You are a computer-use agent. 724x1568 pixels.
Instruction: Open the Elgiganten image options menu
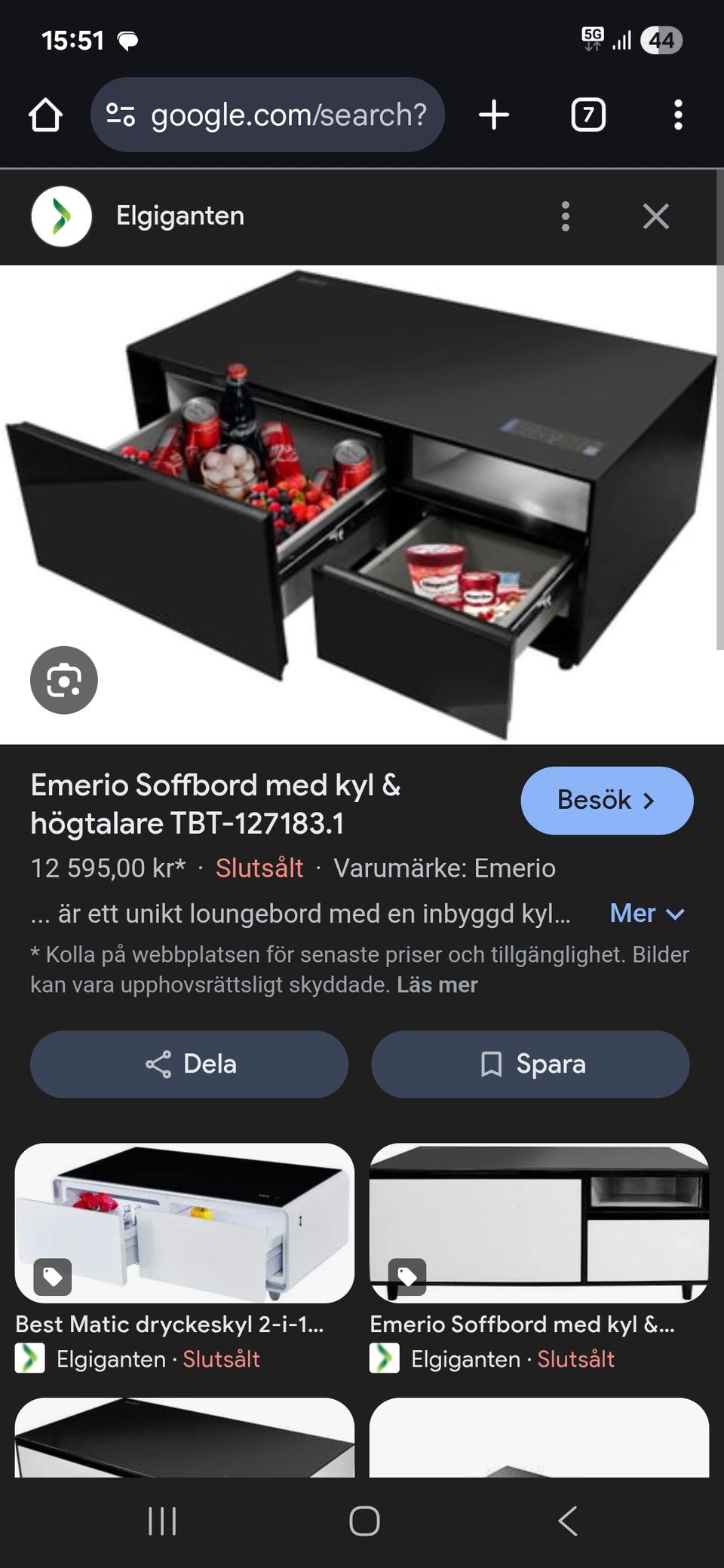[566, 216]
